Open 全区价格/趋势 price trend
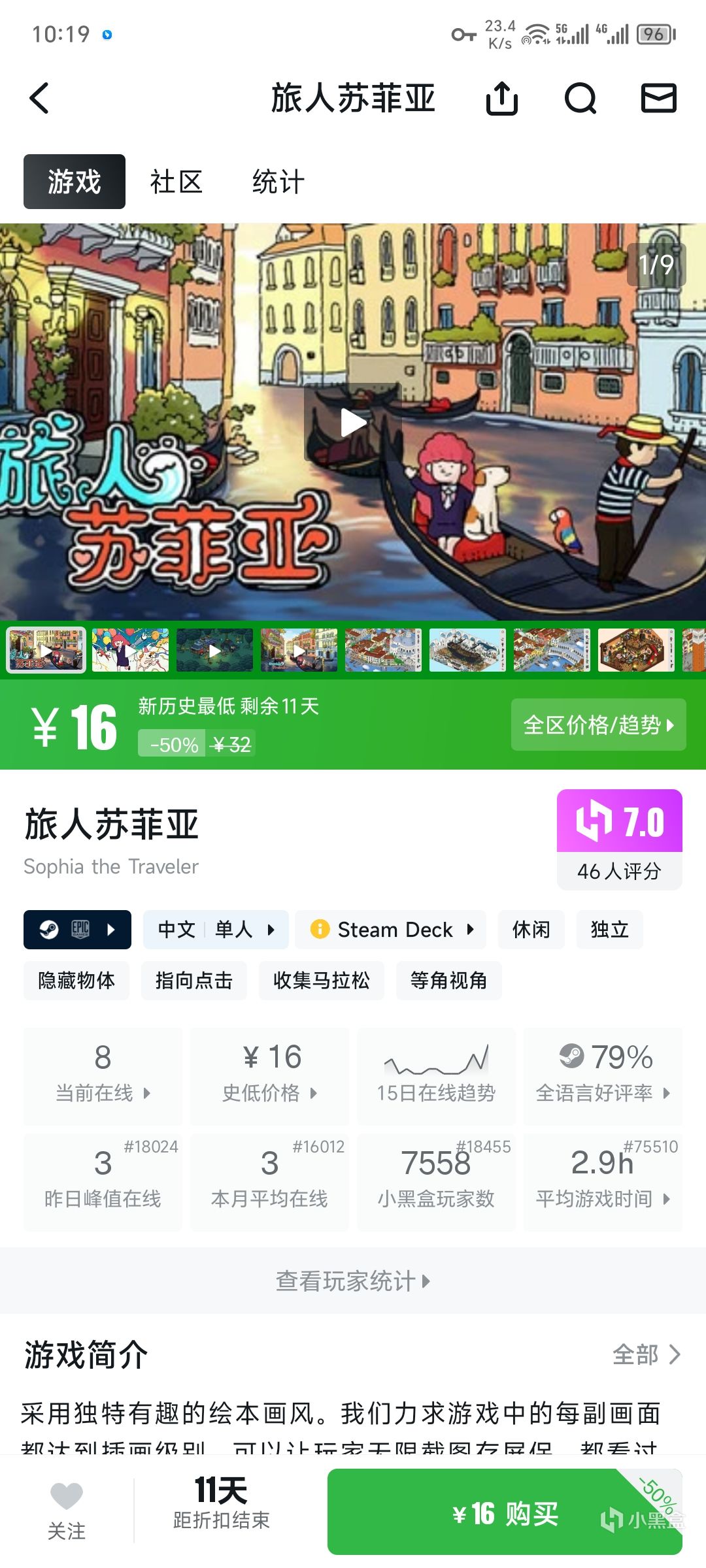 [x=598, y=725]
